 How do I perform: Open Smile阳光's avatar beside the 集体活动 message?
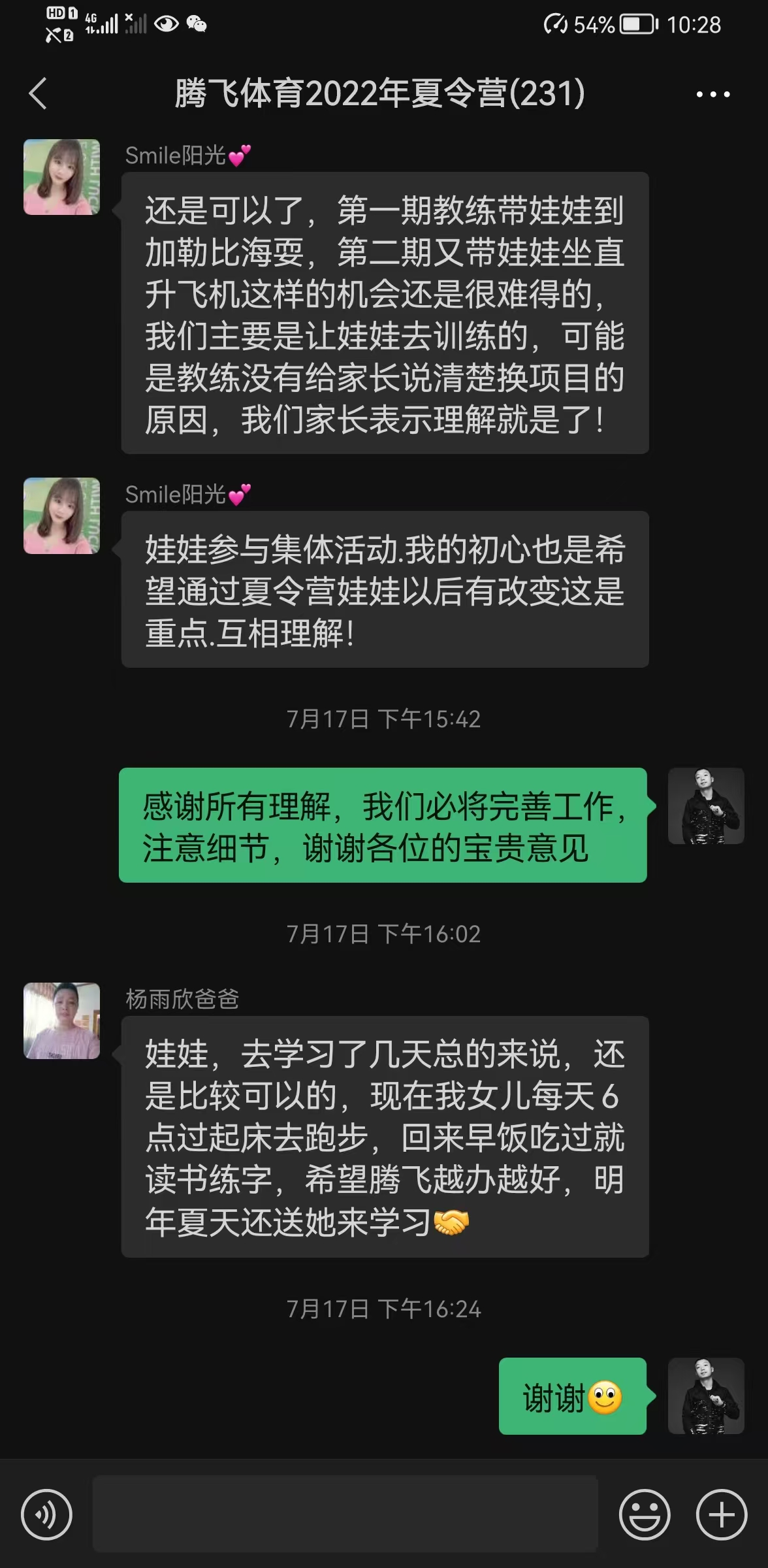(x=62, y=516)
